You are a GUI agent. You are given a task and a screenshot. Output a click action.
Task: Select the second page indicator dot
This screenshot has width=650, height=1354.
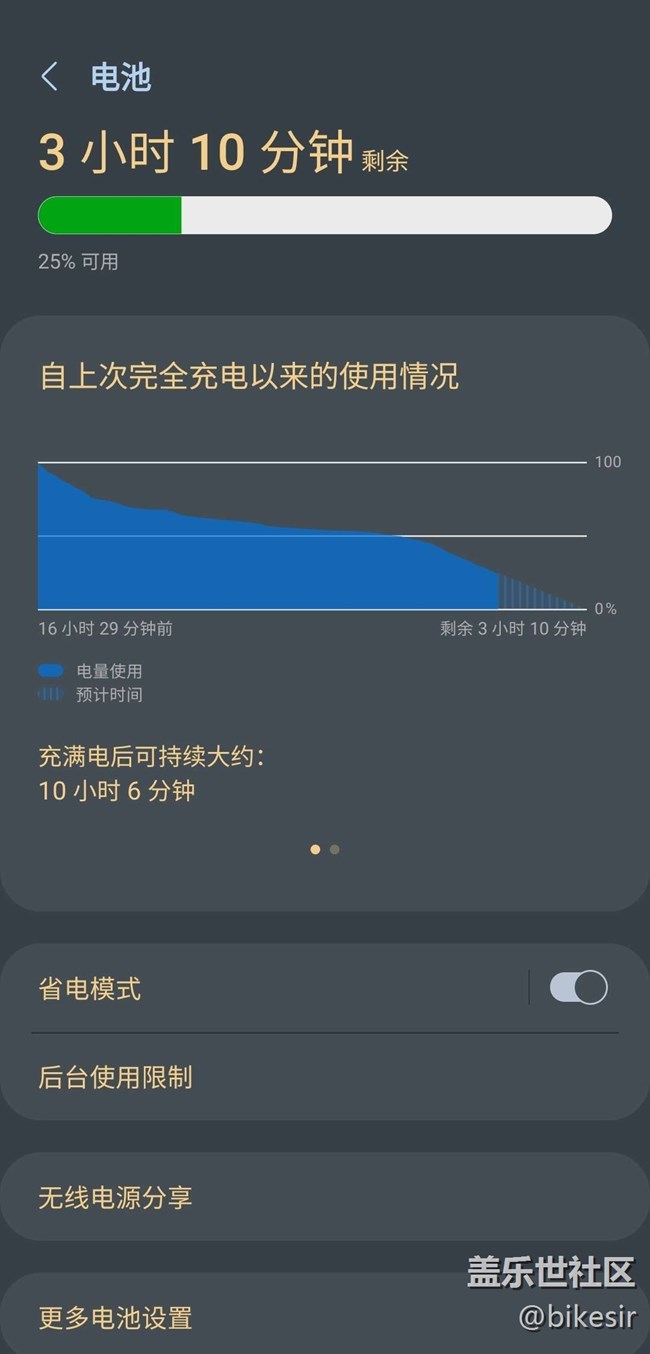pyautogui.click(x=335, y=850)
